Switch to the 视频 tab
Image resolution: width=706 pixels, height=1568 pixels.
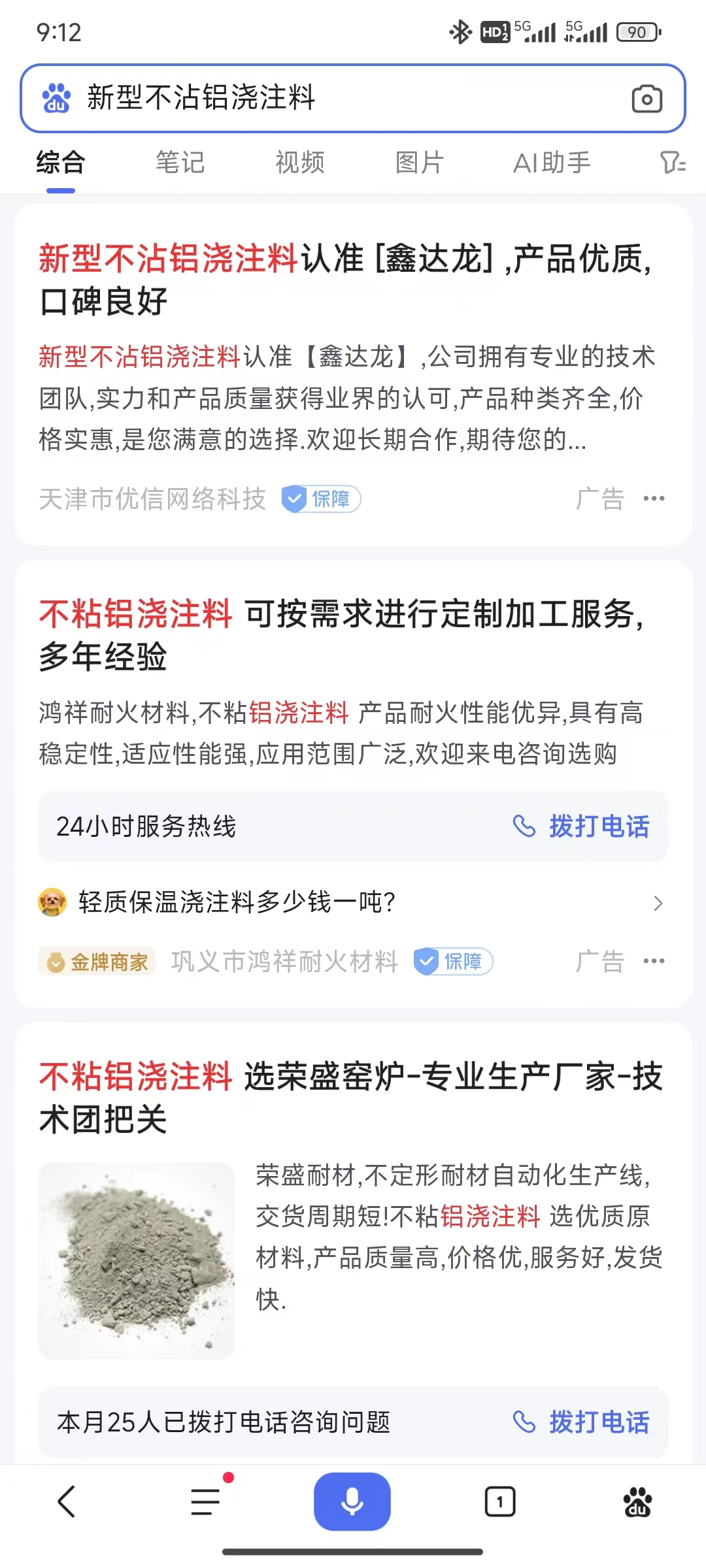click(300, 163)
